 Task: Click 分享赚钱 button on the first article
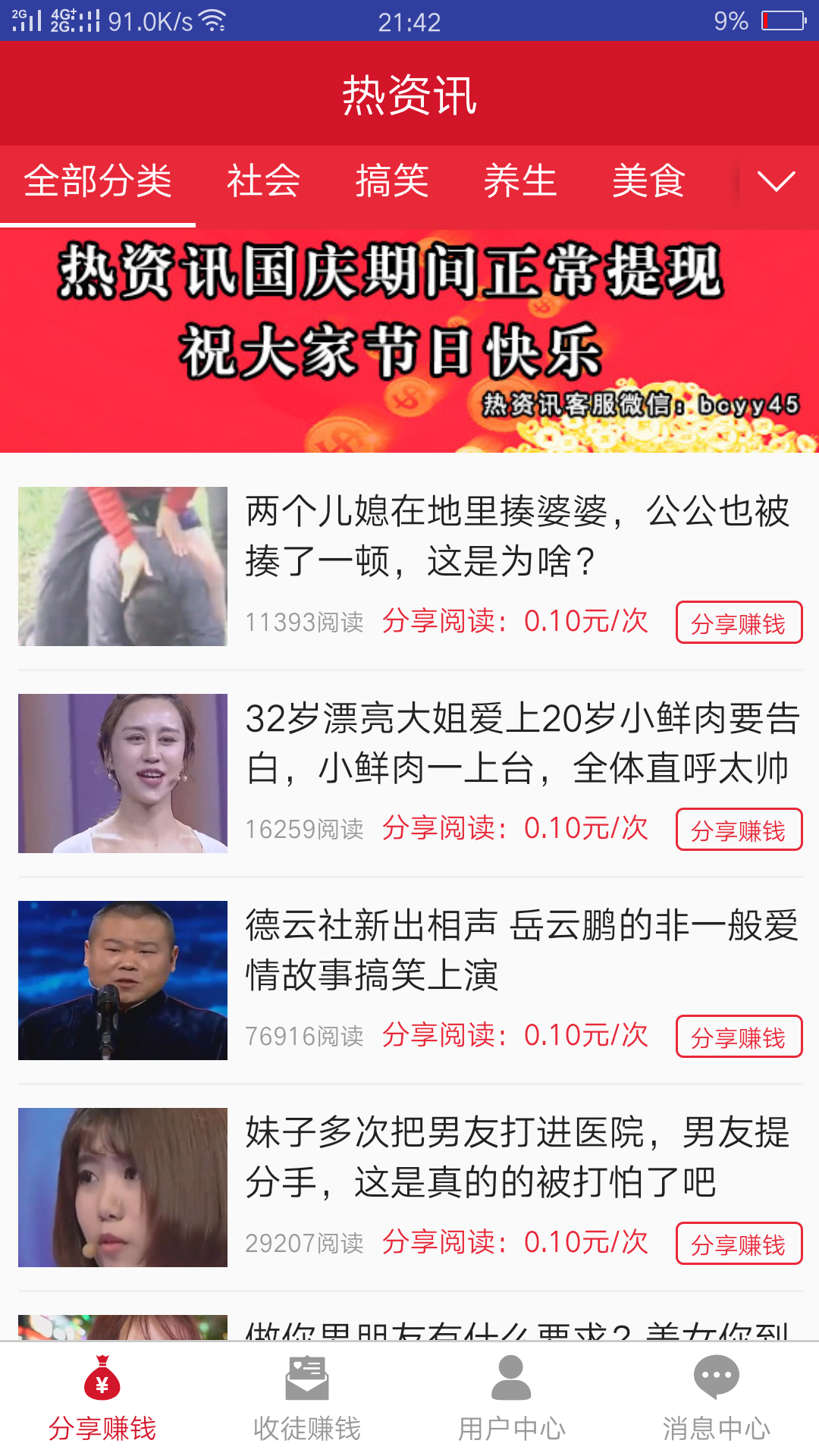click(x=739, y=623)
